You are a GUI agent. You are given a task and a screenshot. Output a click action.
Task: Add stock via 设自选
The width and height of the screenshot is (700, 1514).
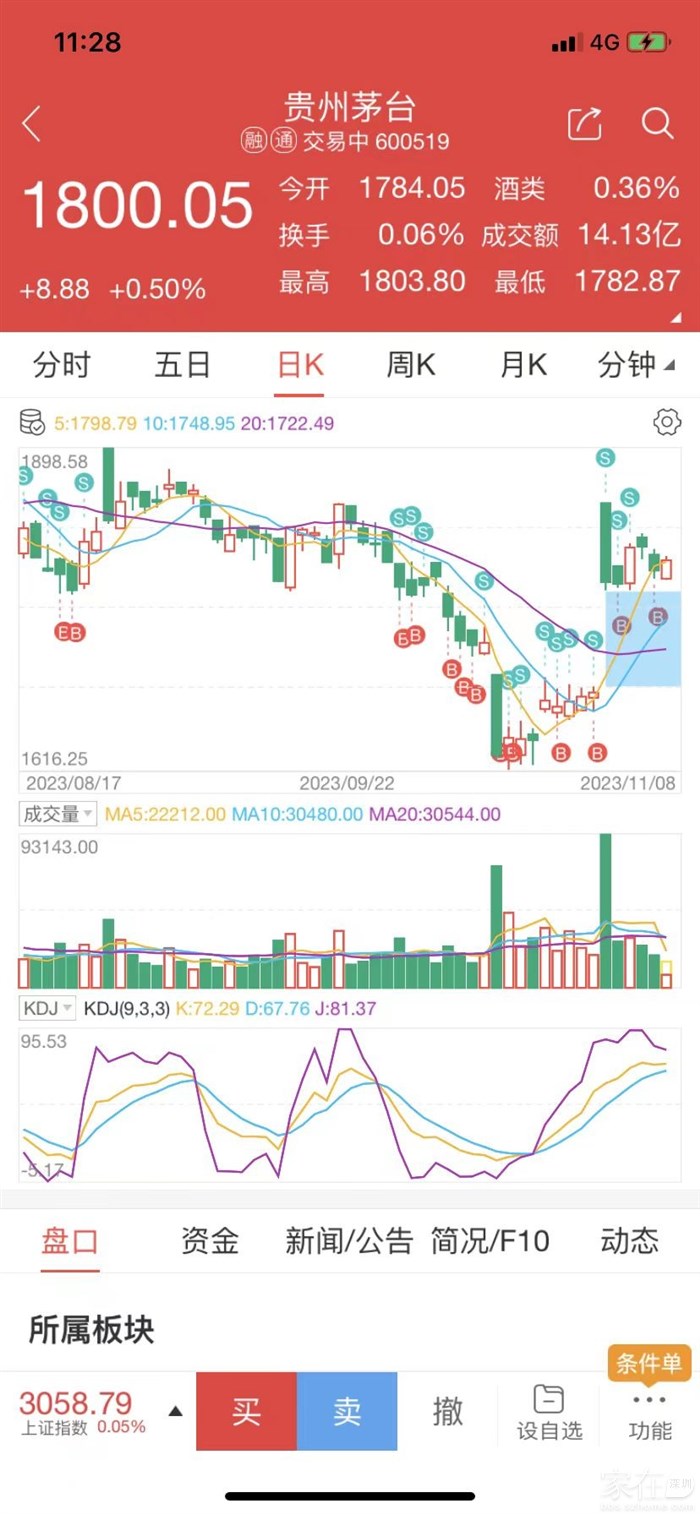point(549,1412)
